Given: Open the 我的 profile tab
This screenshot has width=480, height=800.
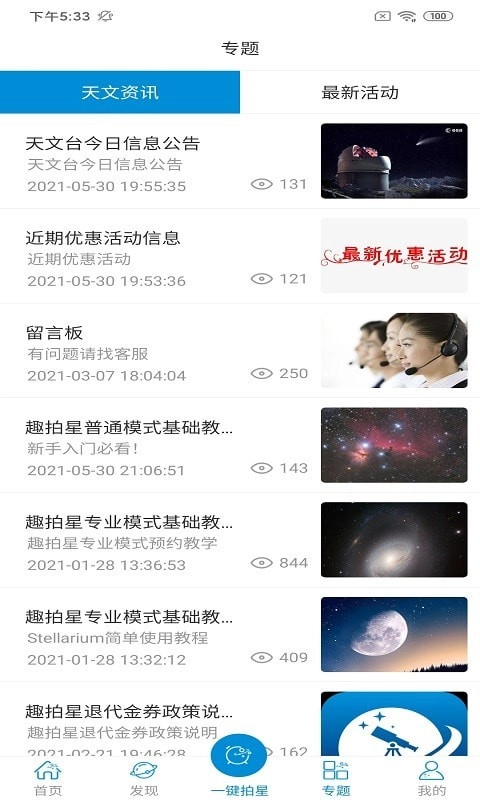Looking at the screenshot, I should [432, 778].
